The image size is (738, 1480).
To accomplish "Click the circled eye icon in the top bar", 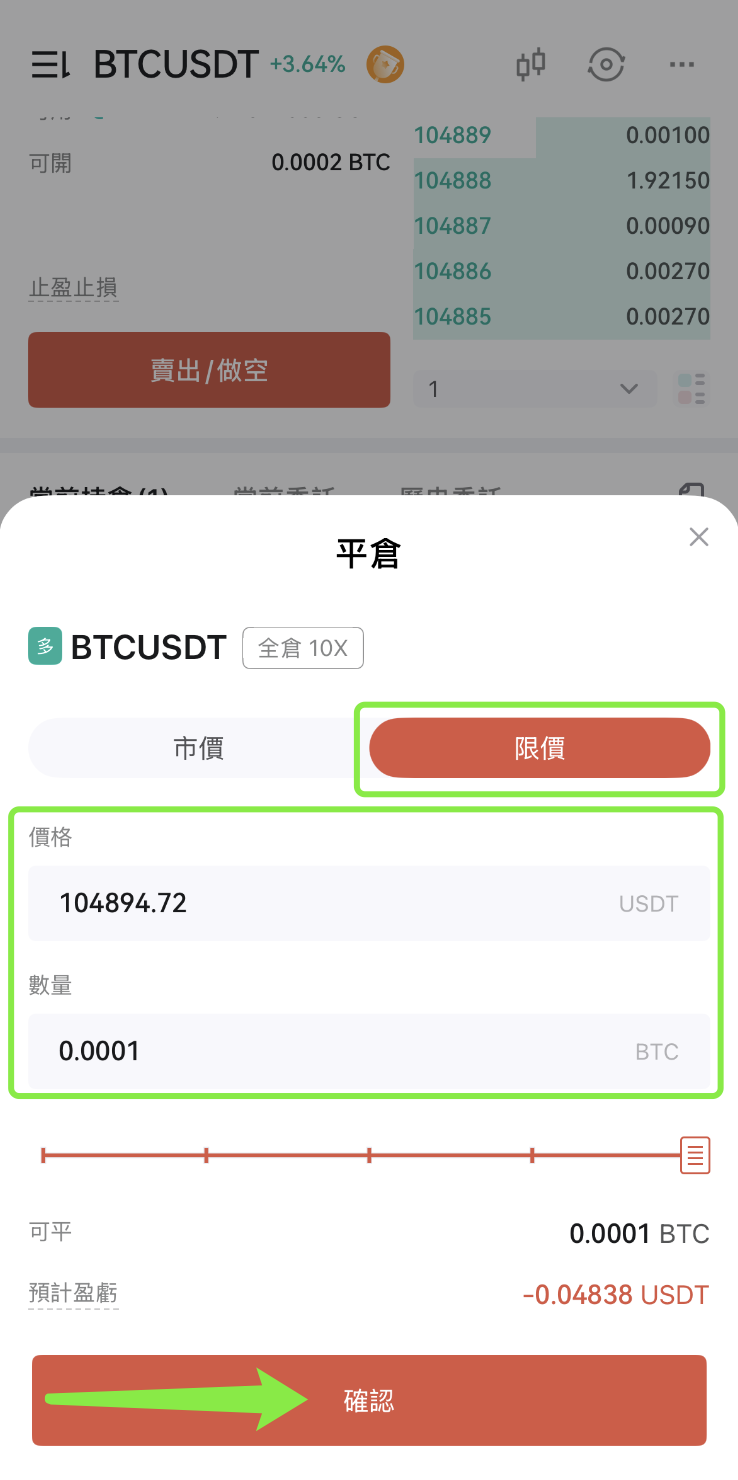I will 607,64.
